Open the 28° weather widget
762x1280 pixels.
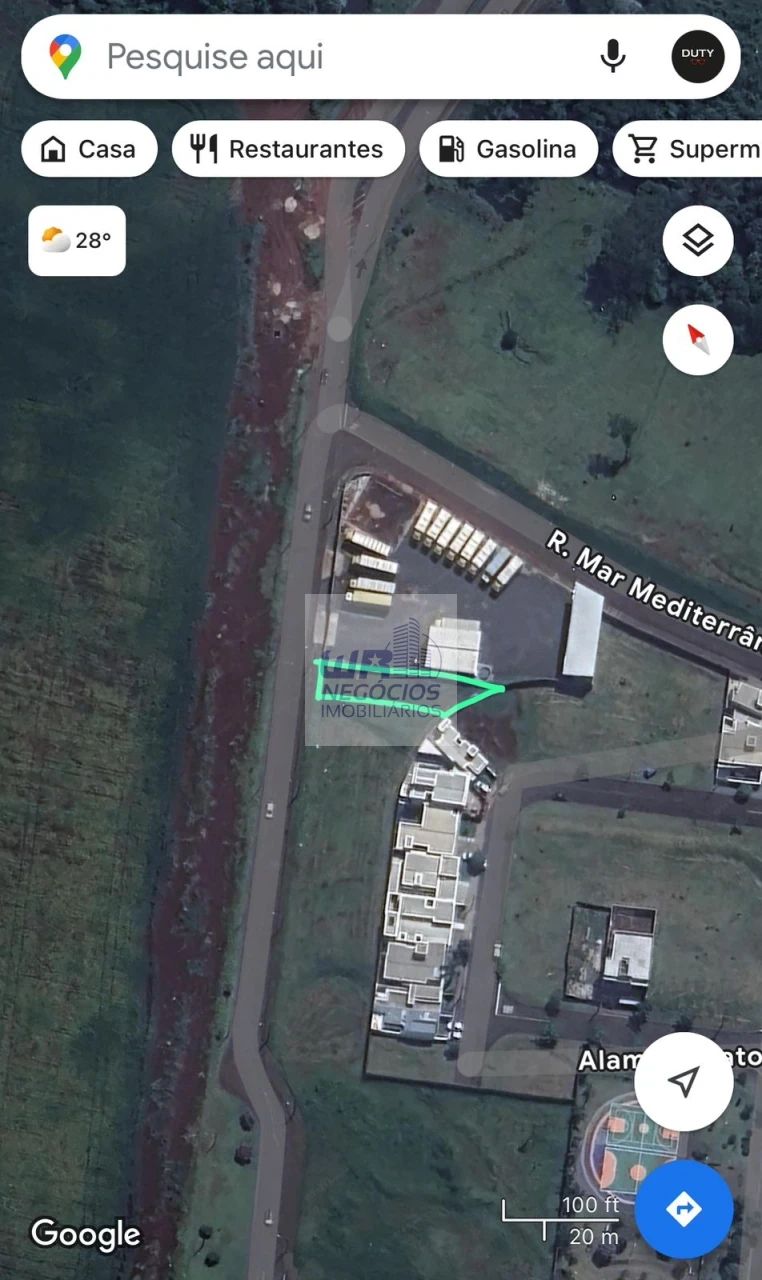point(77,240)
